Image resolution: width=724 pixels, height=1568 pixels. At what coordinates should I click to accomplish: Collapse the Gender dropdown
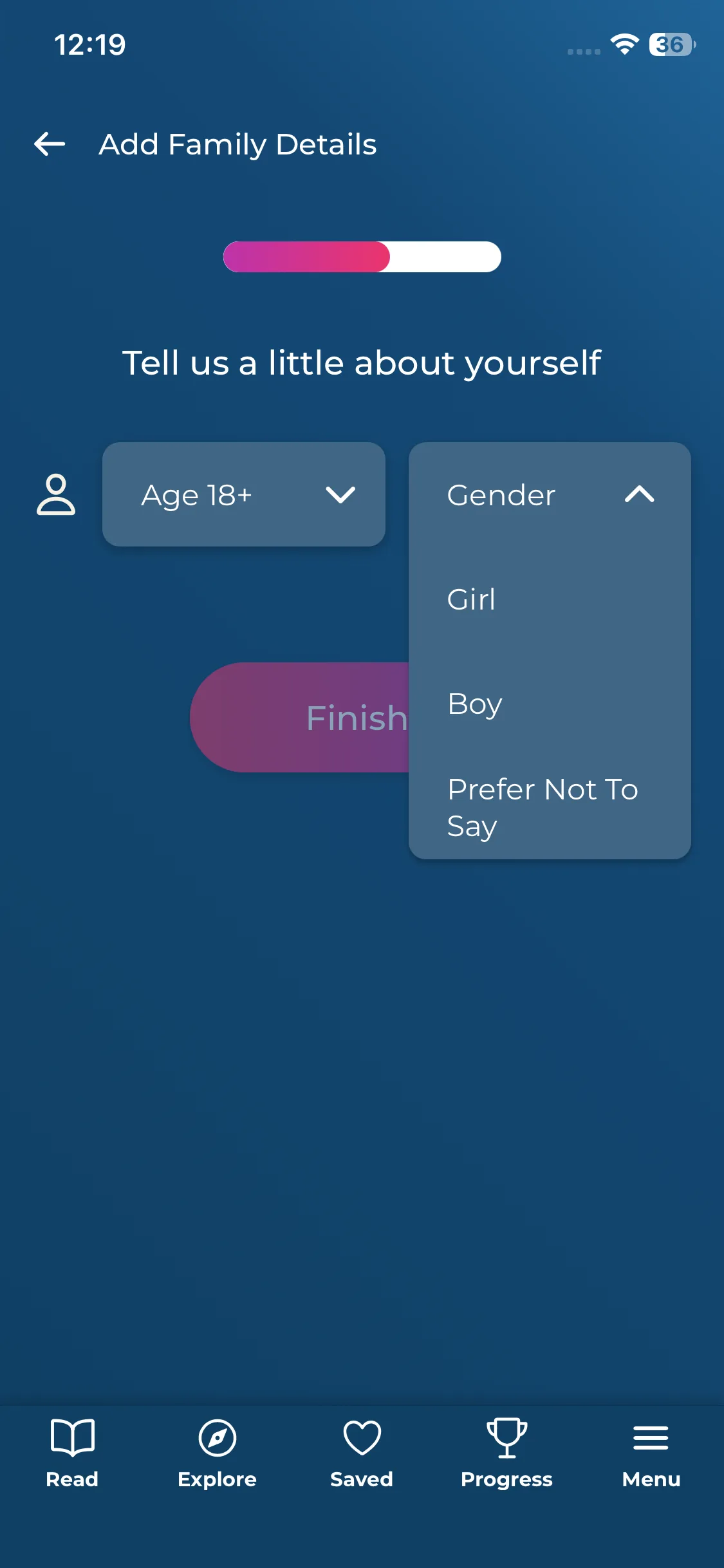[x=640, y=494]
